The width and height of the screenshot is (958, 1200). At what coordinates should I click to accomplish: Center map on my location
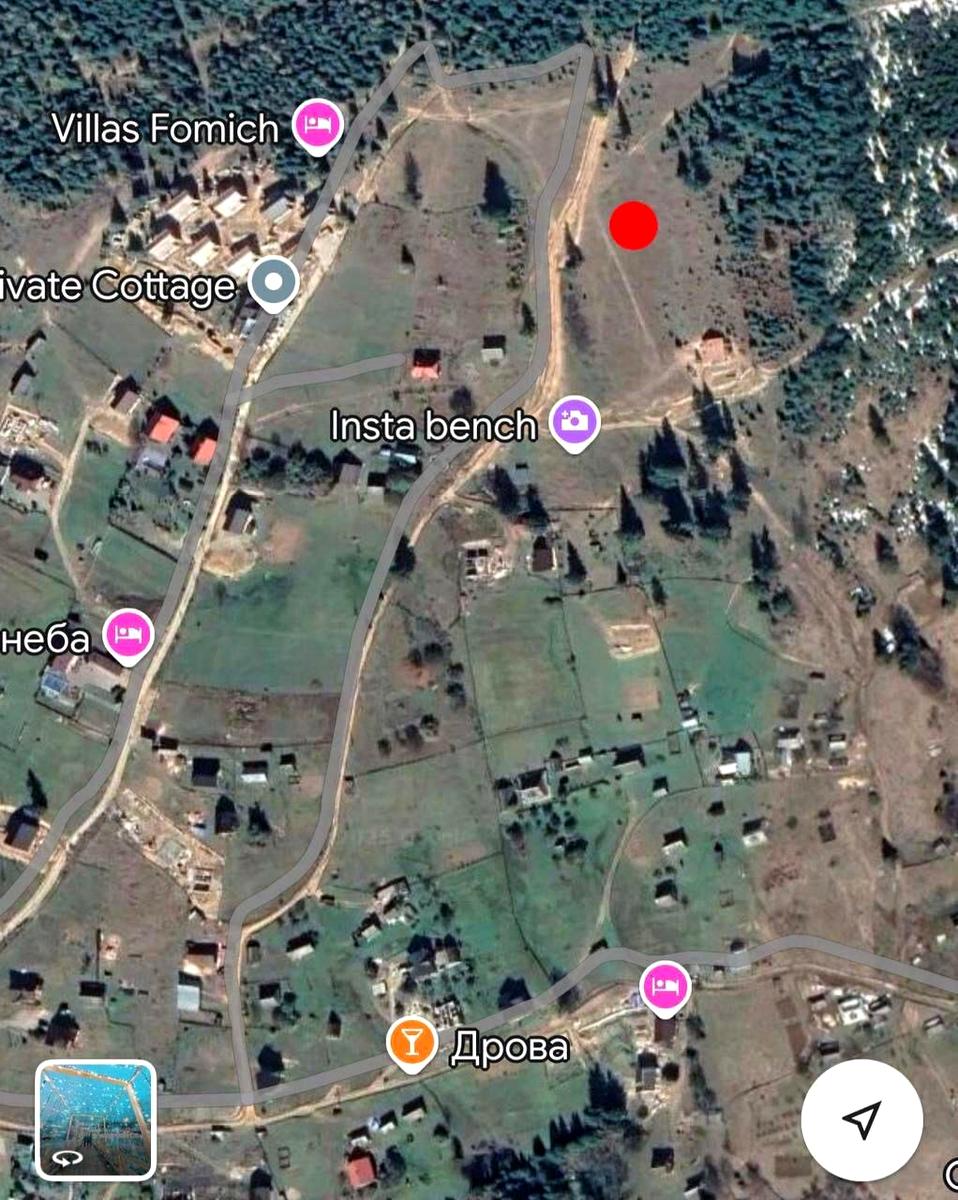pyautogui.click(x=861, y=1120)
